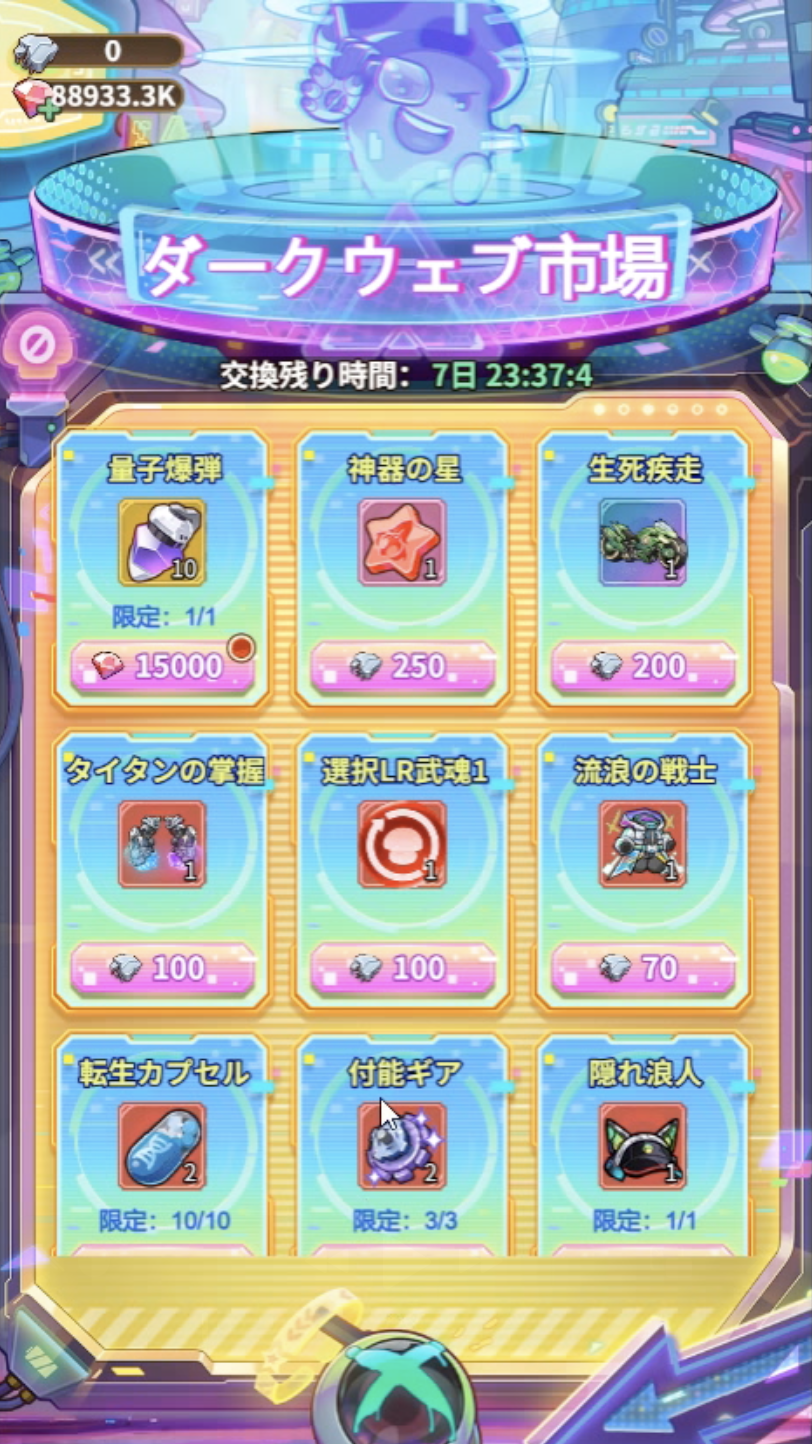
Task: Open 量子爆弾 item icon details
Action: pos(162,542)
